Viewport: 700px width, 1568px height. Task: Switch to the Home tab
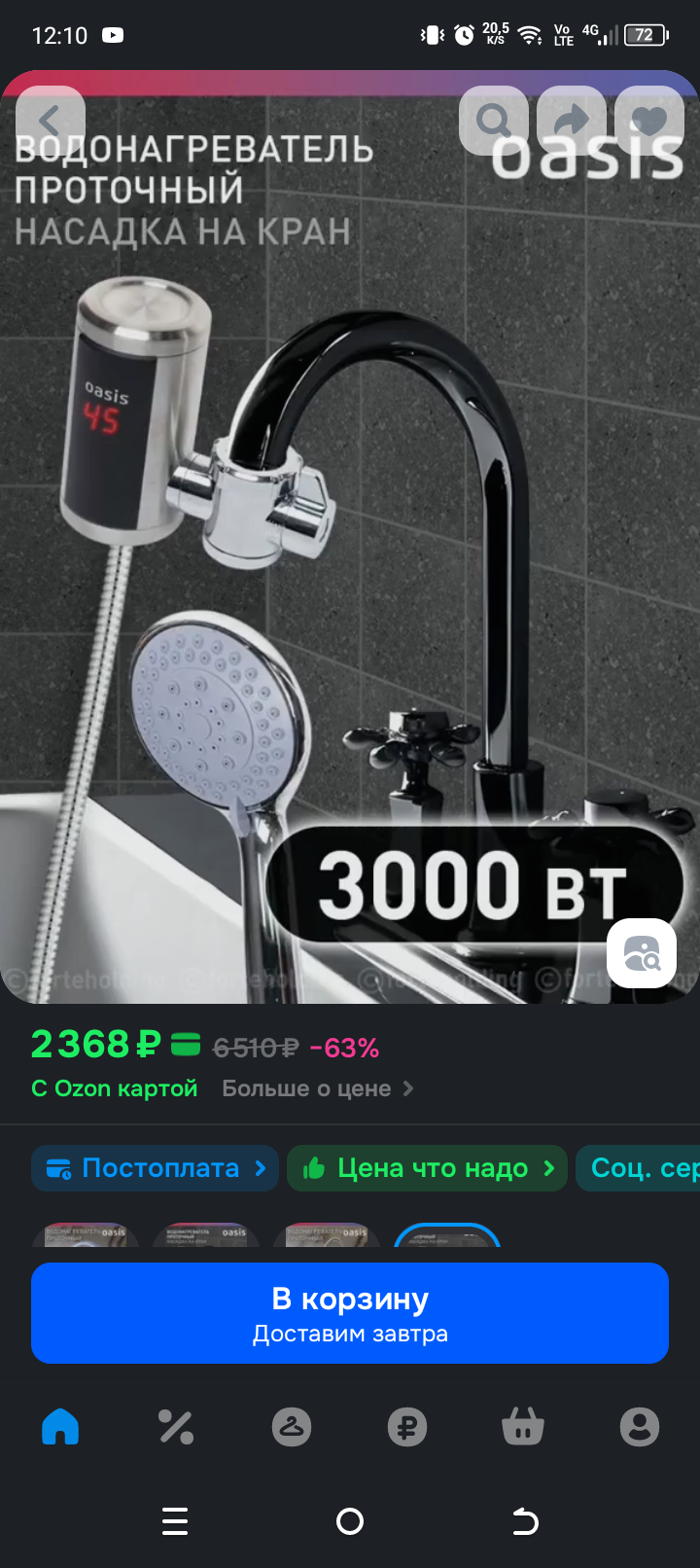point(60,1427)
